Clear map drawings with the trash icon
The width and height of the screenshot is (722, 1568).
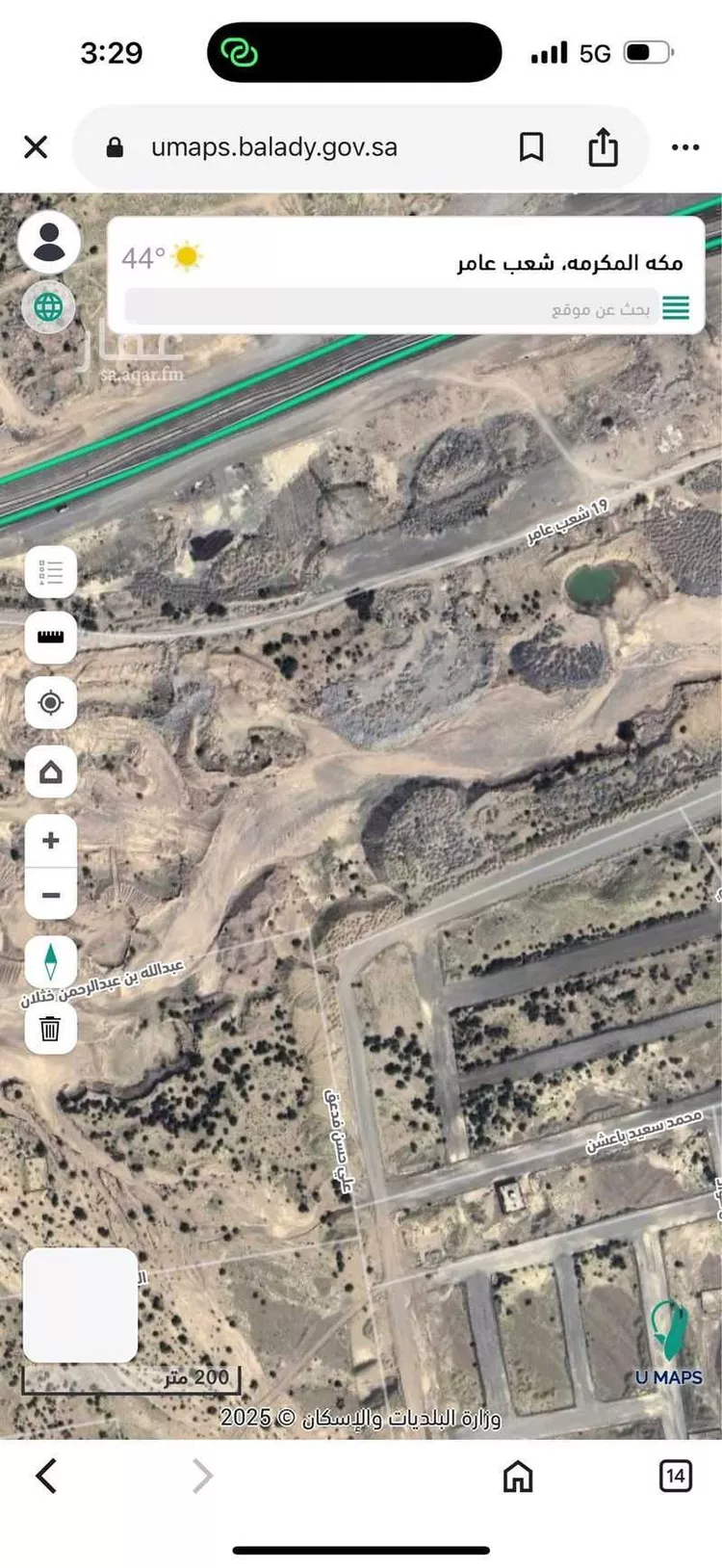coord(50,1029)
